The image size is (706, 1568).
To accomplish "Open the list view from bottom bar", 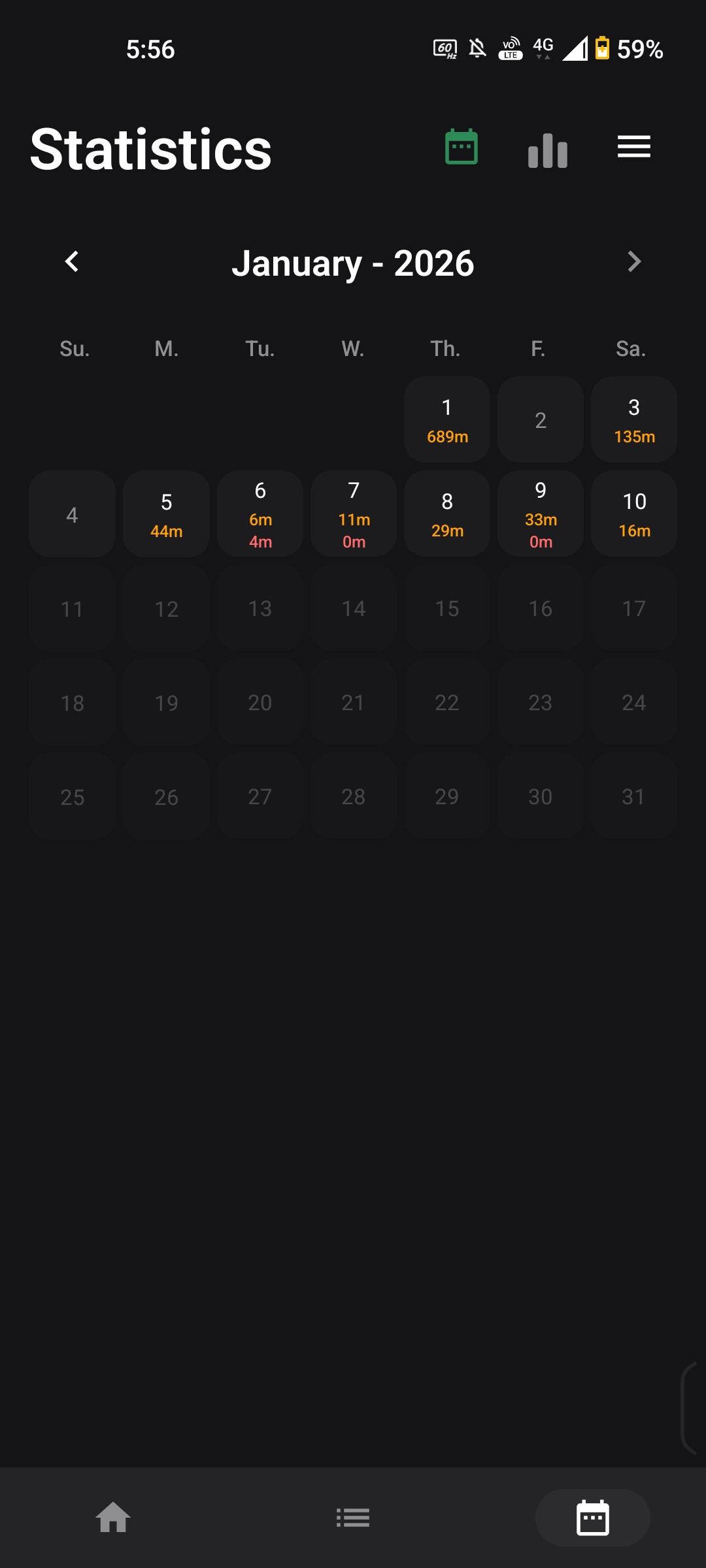I will [353, 1518].
